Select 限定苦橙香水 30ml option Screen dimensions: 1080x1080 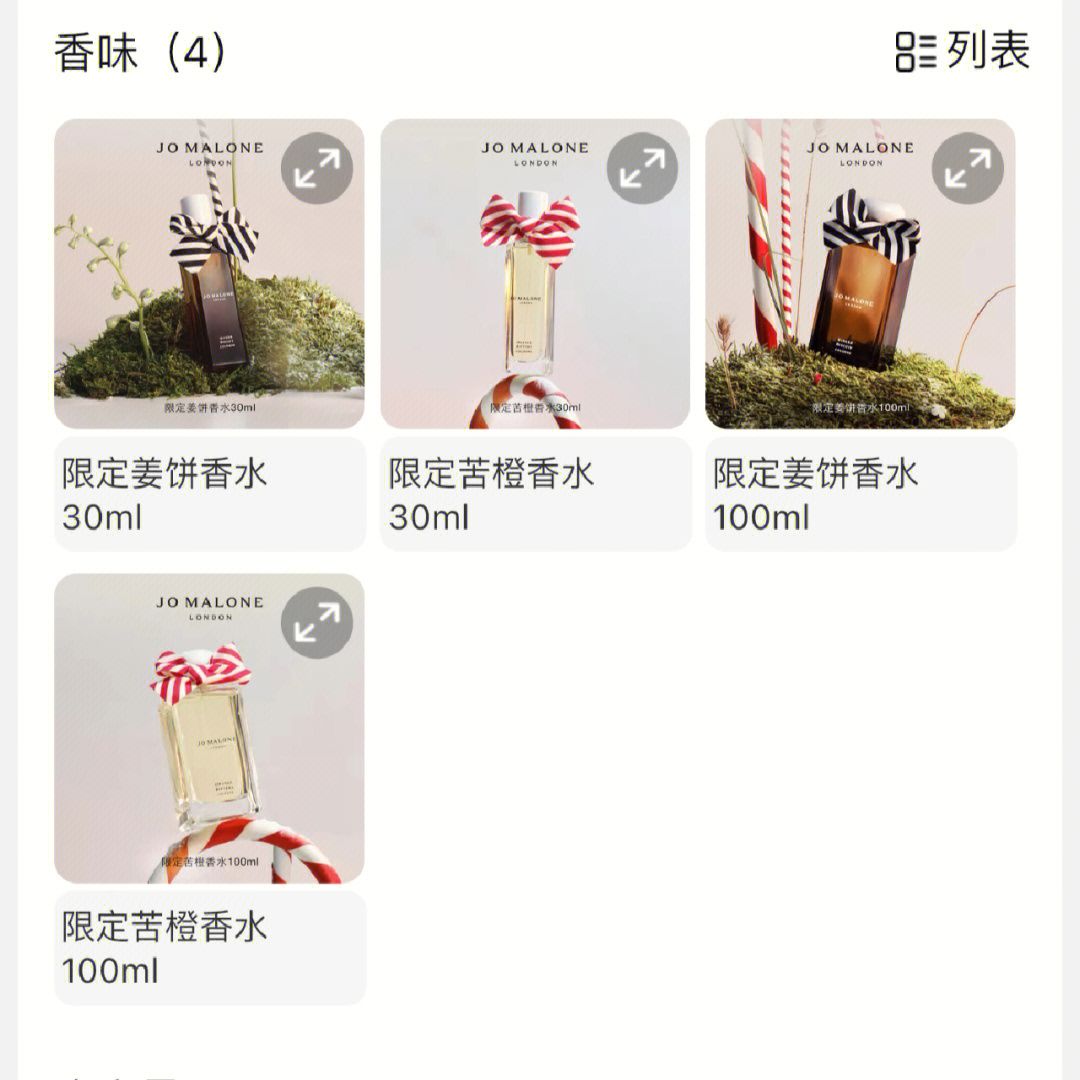tap(535, 494)
